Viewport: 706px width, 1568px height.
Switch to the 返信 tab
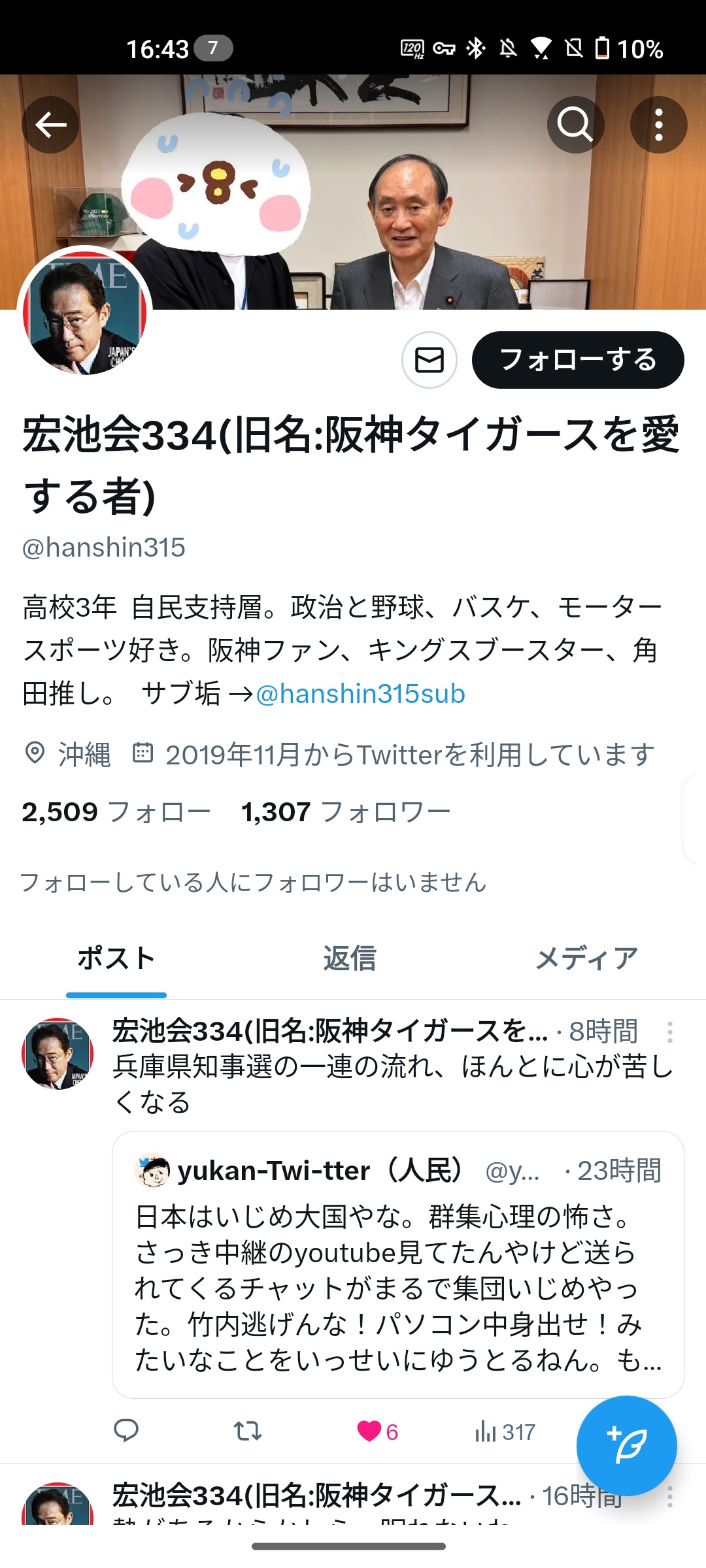click(350, 958)
